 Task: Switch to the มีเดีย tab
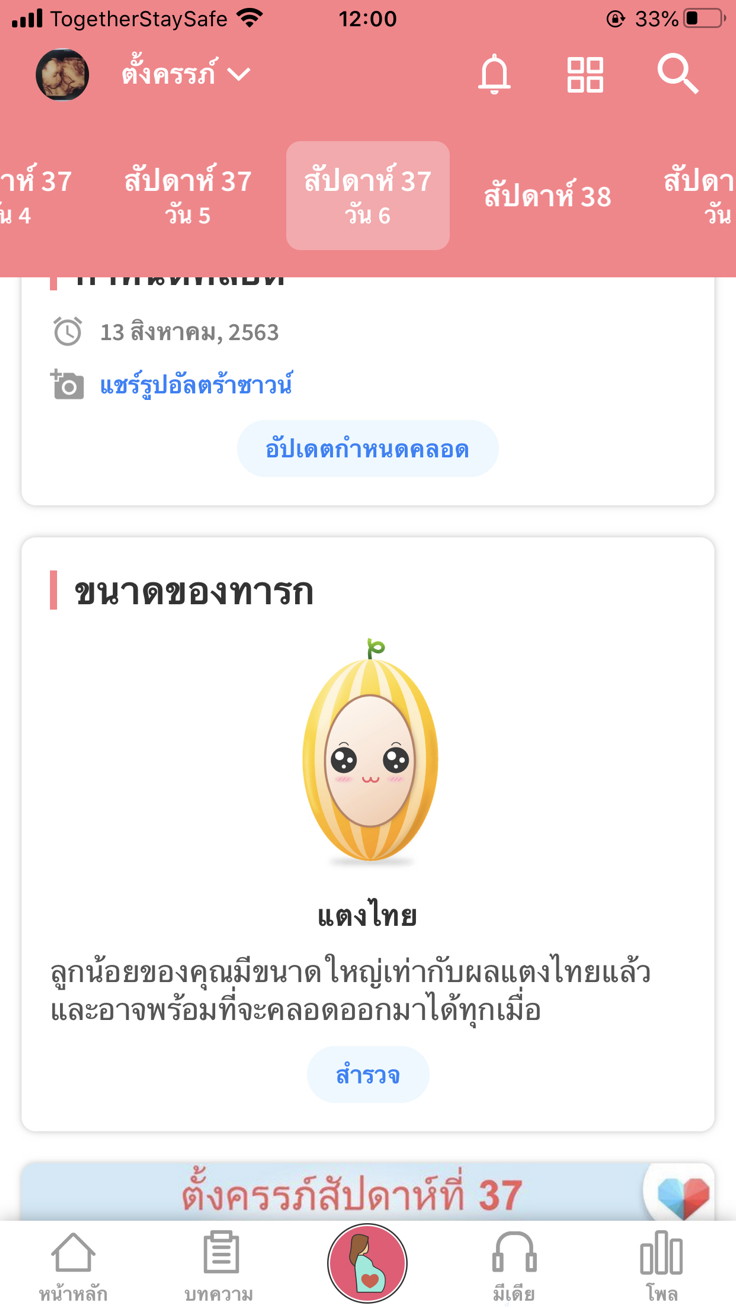(x=514, y=1266)
